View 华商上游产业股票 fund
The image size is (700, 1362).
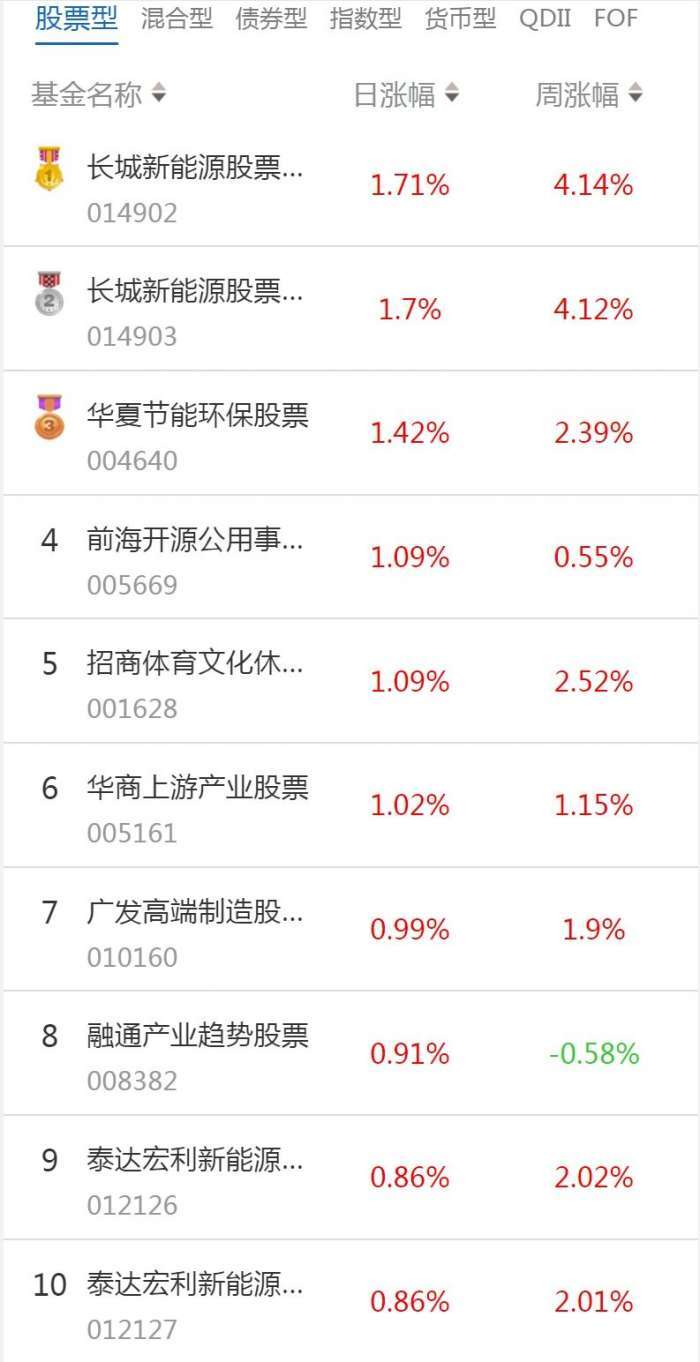pos(197,805)
